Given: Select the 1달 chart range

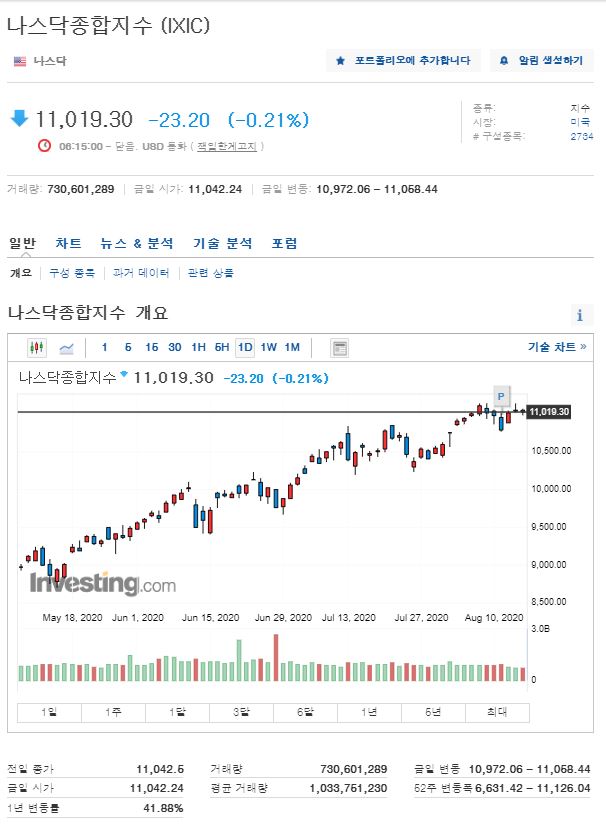Looking at the screenshot, I should (177, 712).
